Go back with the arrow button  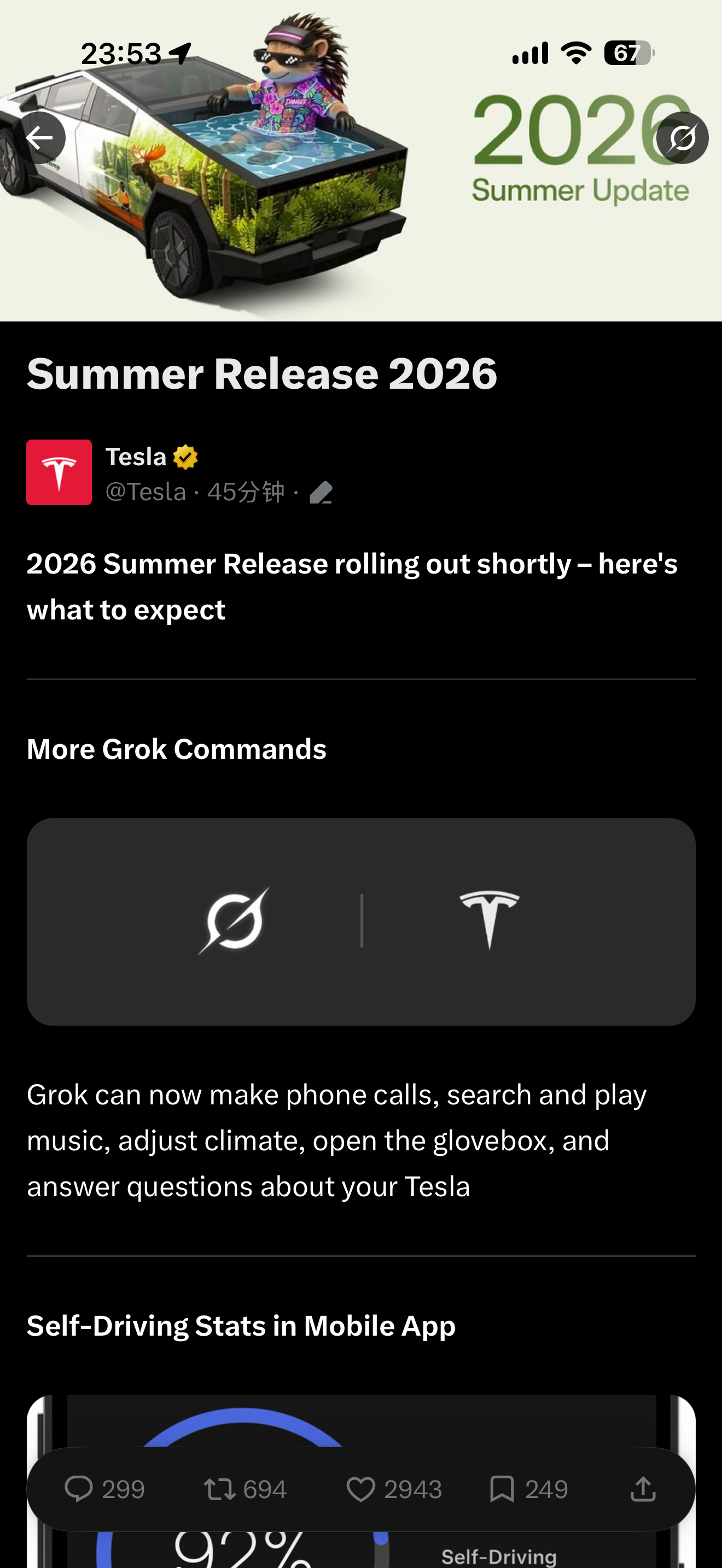click(39, 138)
